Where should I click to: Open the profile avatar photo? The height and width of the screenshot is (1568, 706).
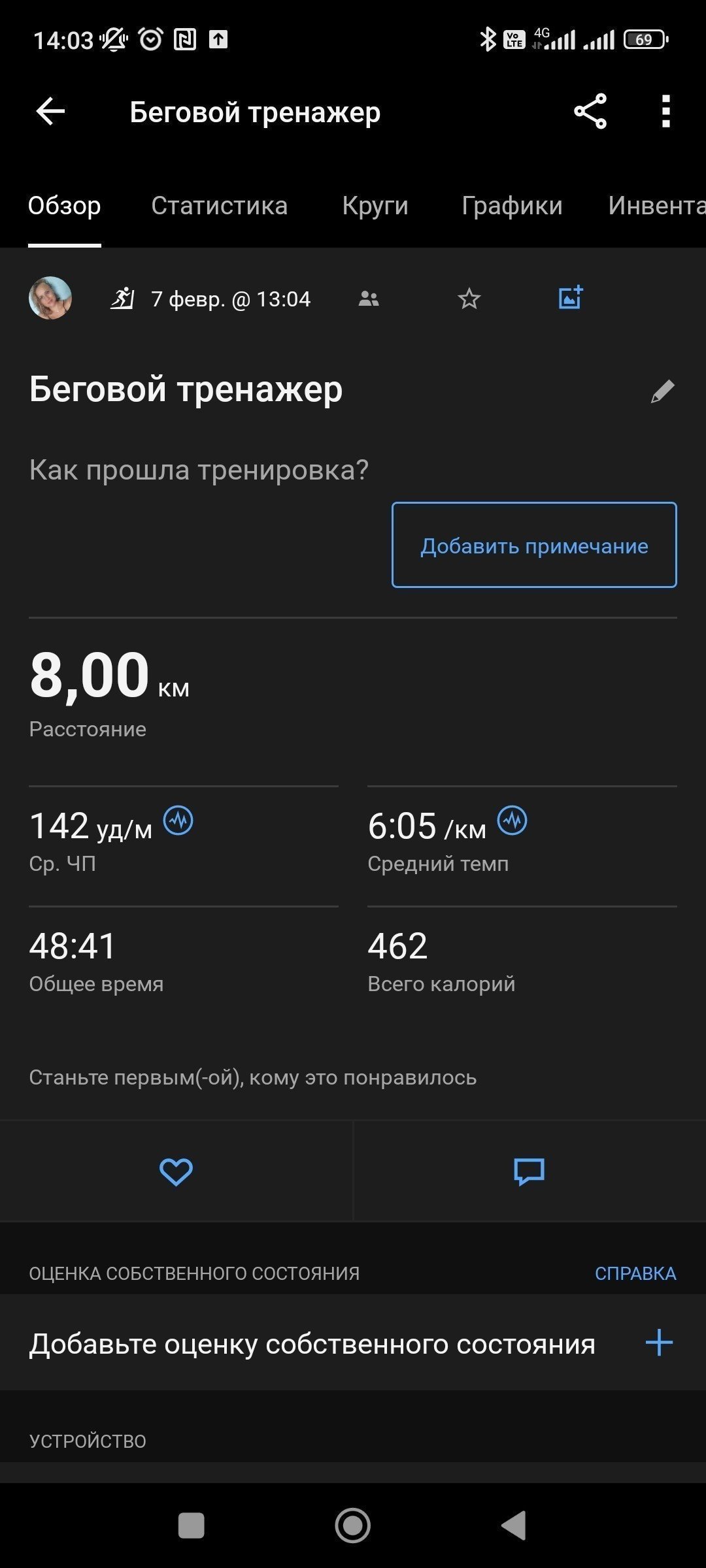pyautogui.click(x=50, y=298)
